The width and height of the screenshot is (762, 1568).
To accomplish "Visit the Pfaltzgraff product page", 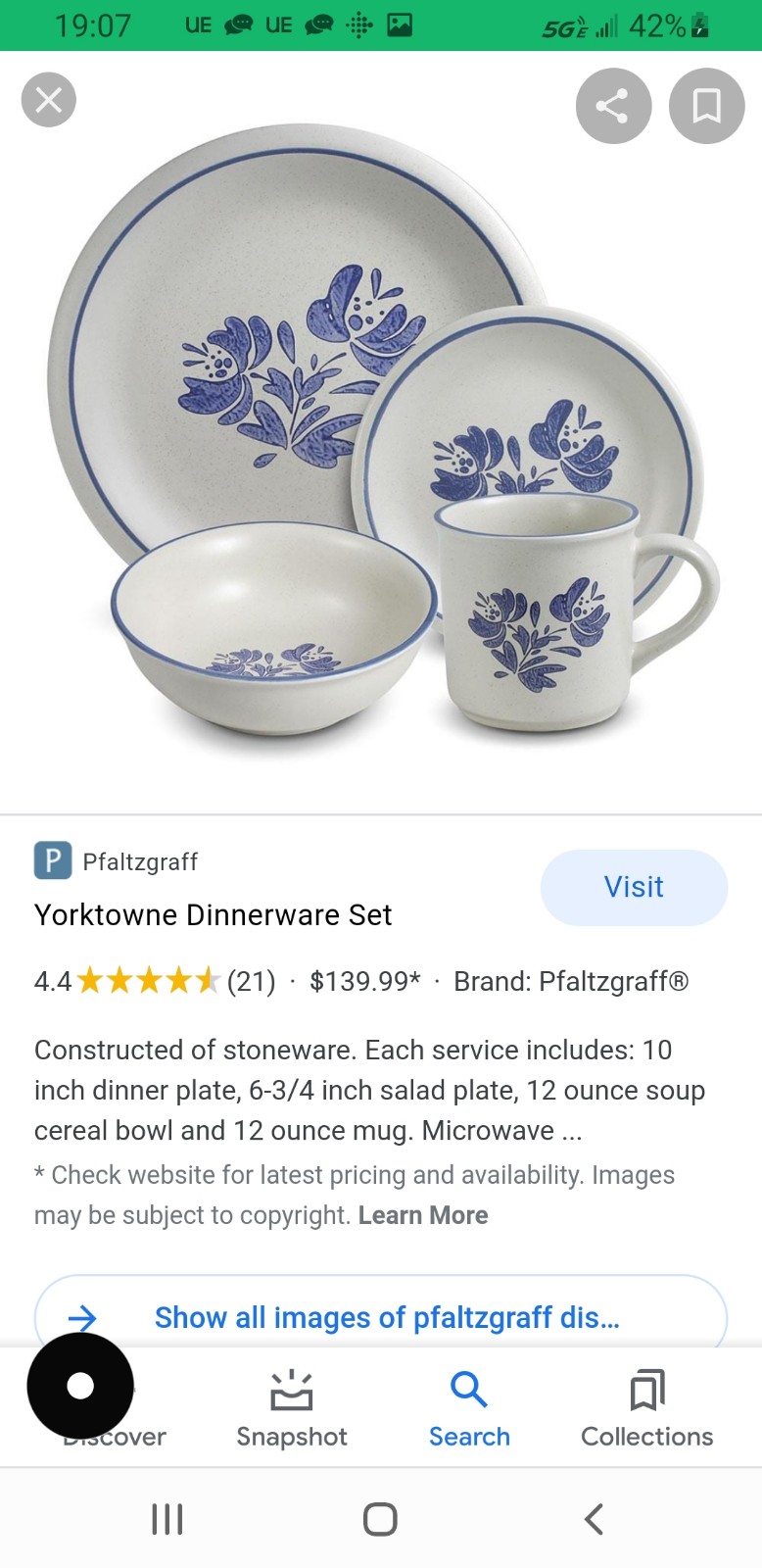I will tap(634, 887).
